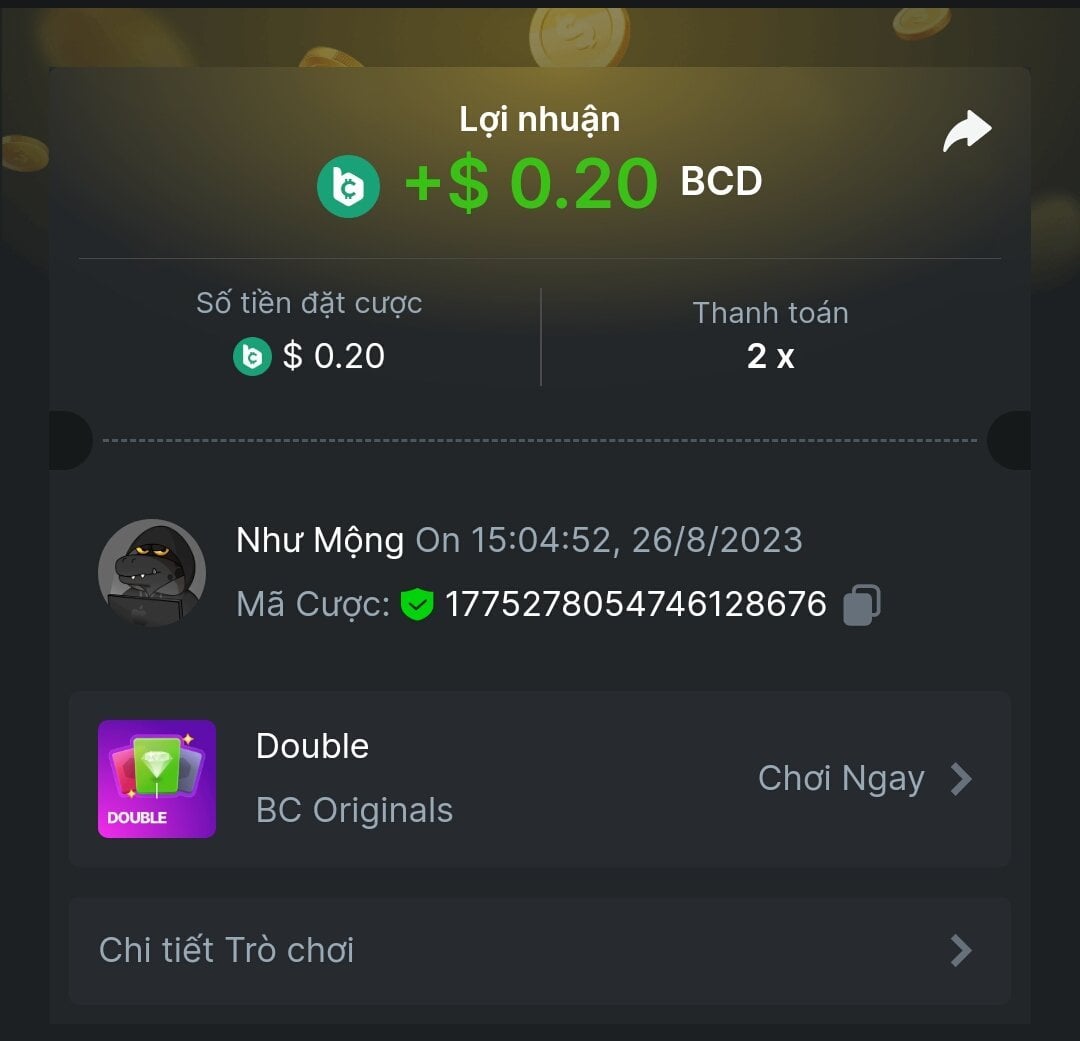This screenshot has height=1041, width=1080.
Task: Expand Chi tiết Trò chơi details
Action: tap(539, 951)
